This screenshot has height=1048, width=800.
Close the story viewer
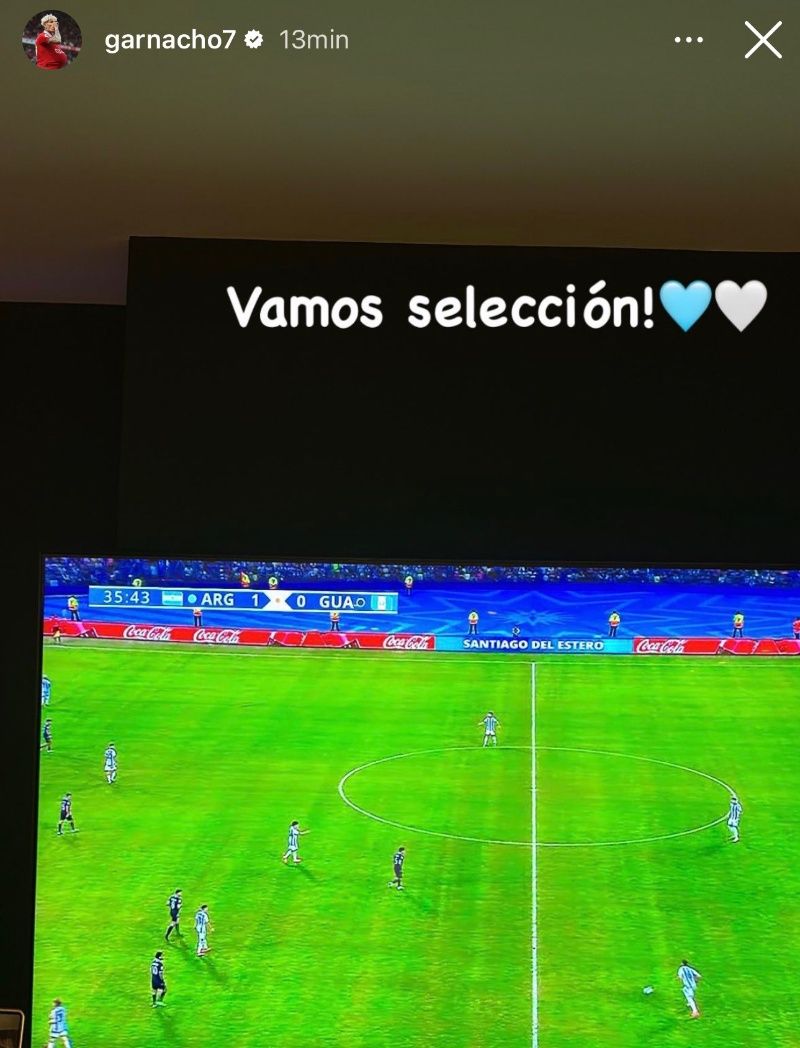pos(763,40)
